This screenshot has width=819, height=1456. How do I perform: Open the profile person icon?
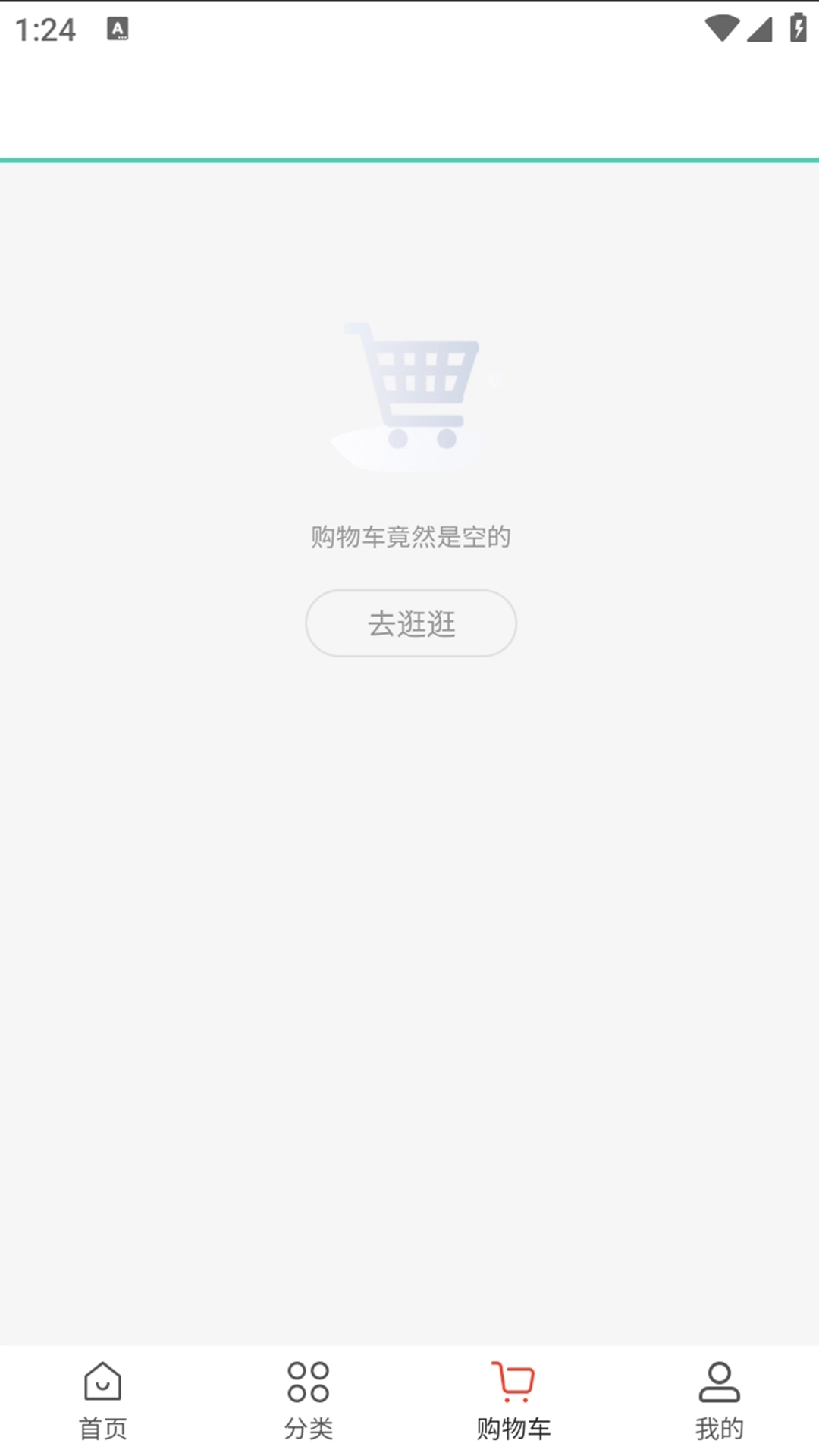point(717,1381)
